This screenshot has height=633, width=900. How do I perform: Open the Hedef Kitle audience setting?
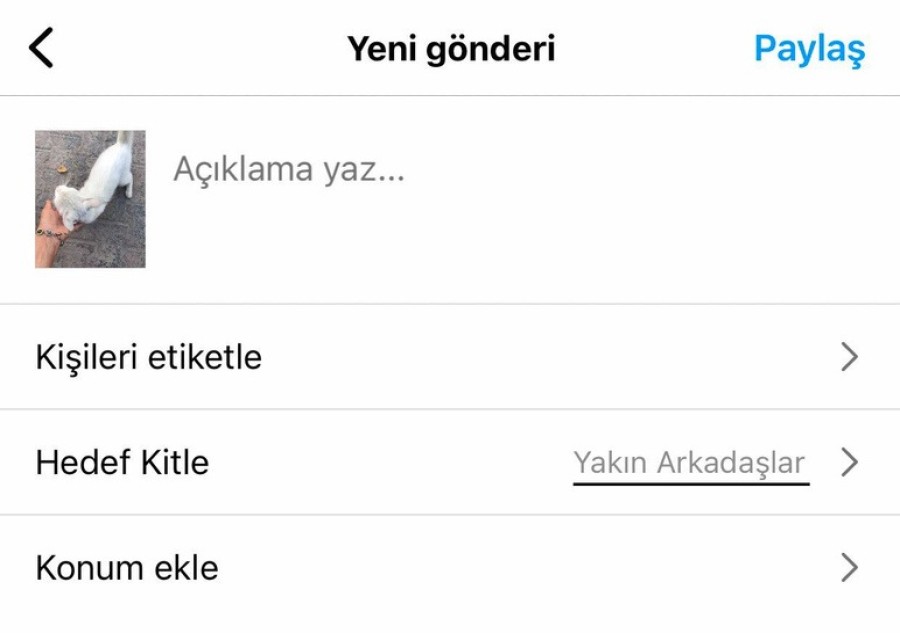(449, 462)
